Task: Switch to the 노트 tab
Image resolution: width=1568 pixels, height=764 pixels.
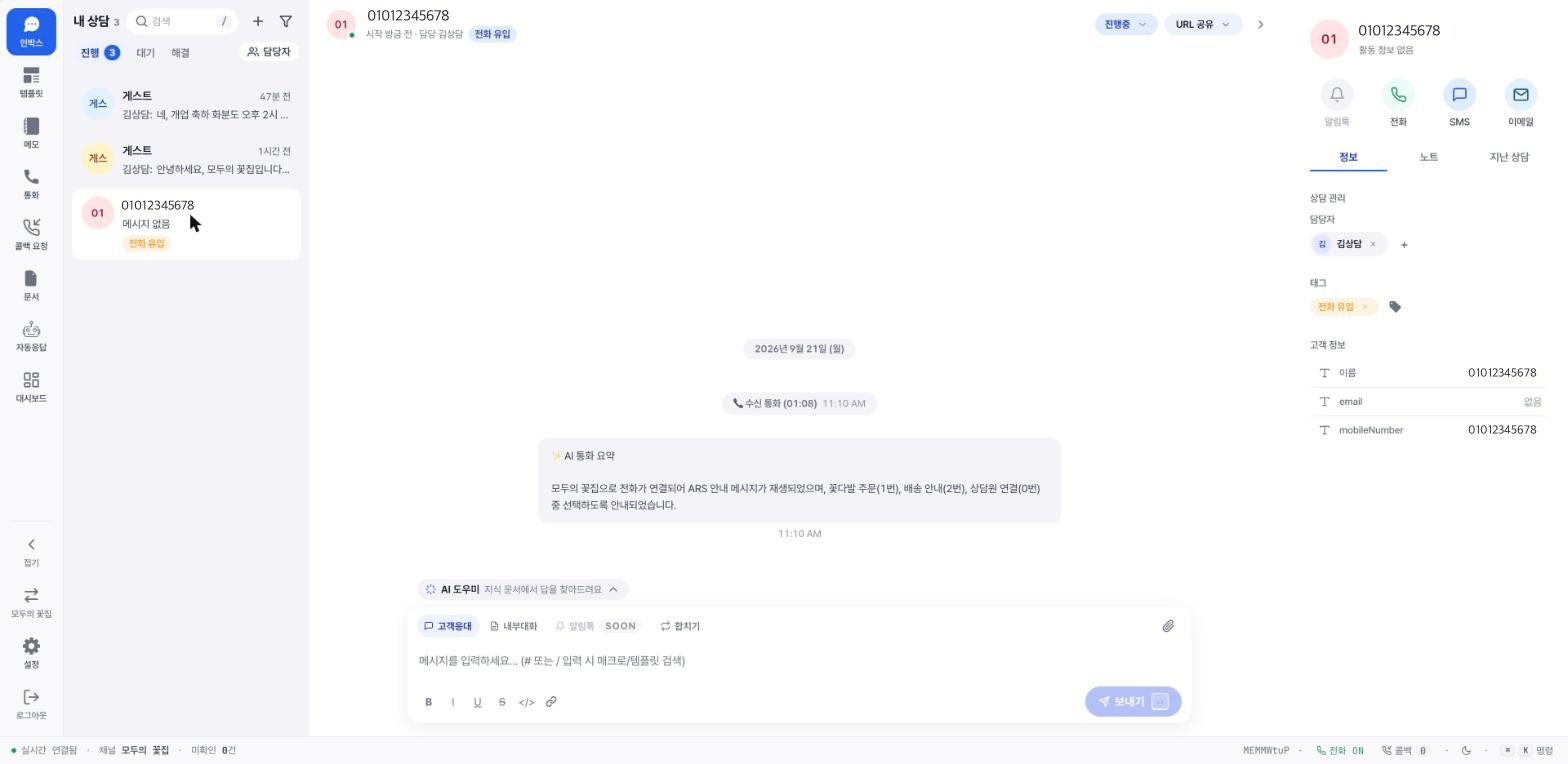Action: coord(1428,157)
